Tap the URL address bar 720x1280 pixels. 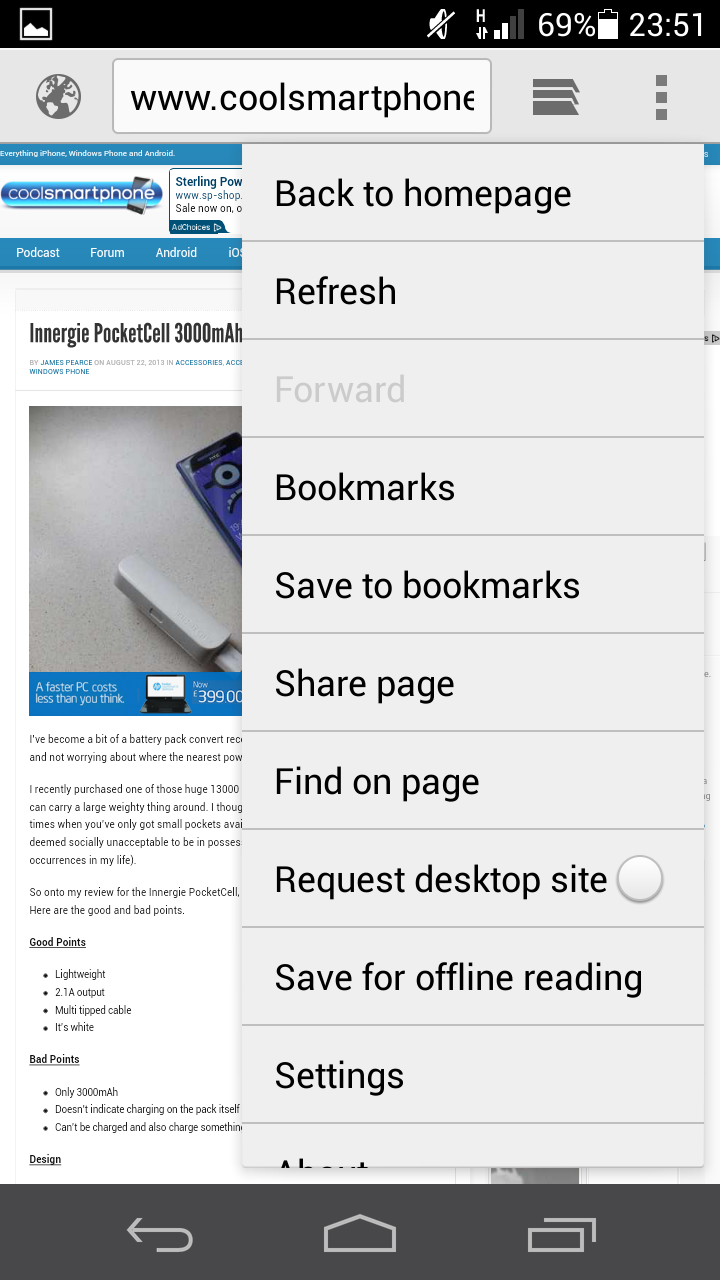(x=302, y=97)
